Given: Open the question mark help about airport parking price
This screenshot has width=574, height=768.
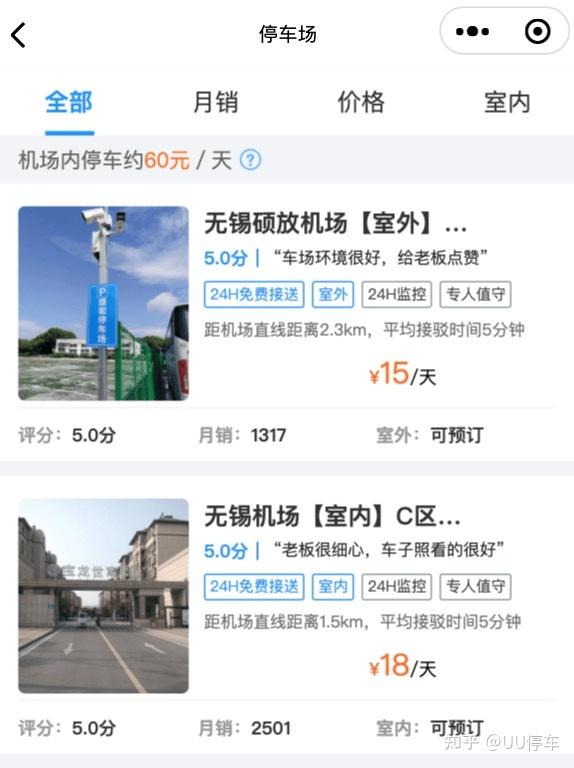Looking at the screenshot, I should click(x=250, y=160).
